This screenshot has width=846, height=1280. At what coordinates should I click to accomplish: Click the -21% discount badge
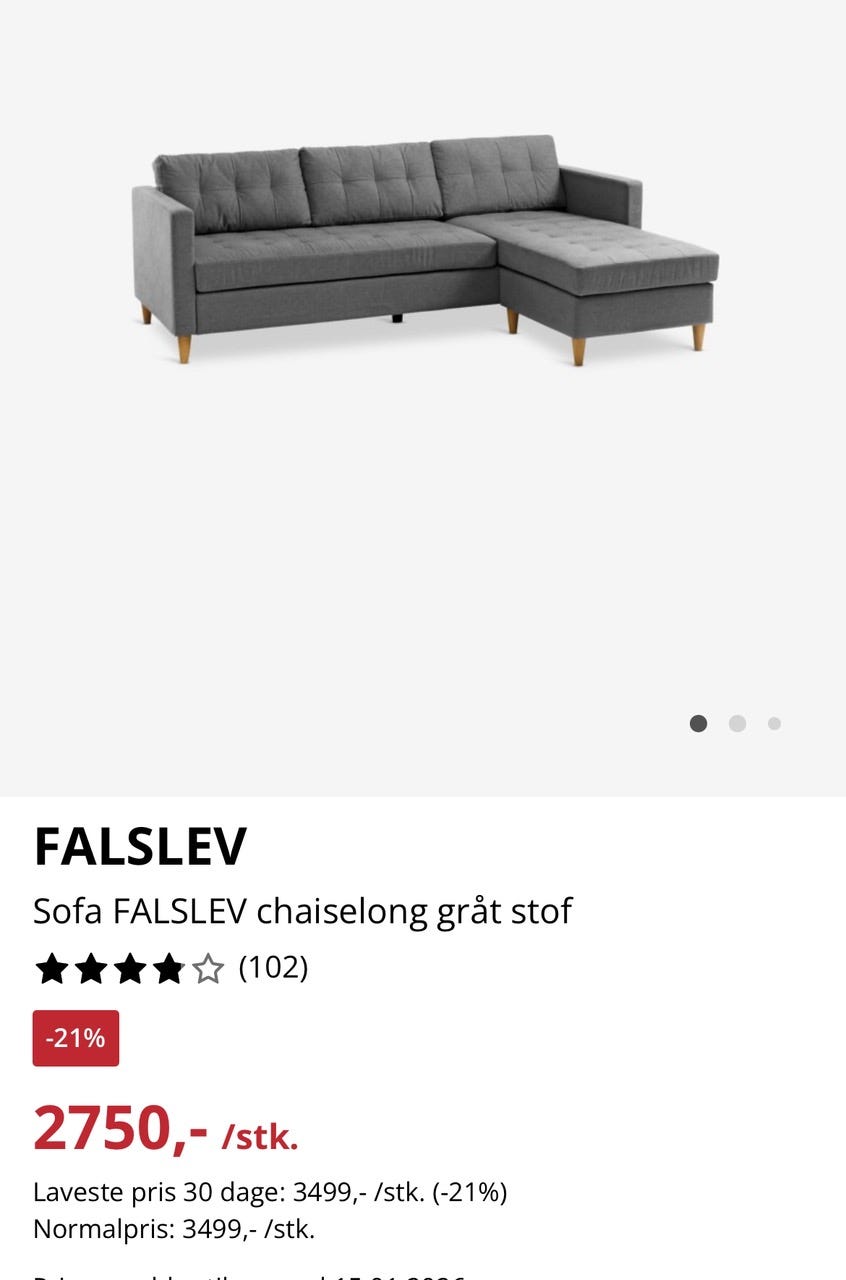(x=75, y=1040)
